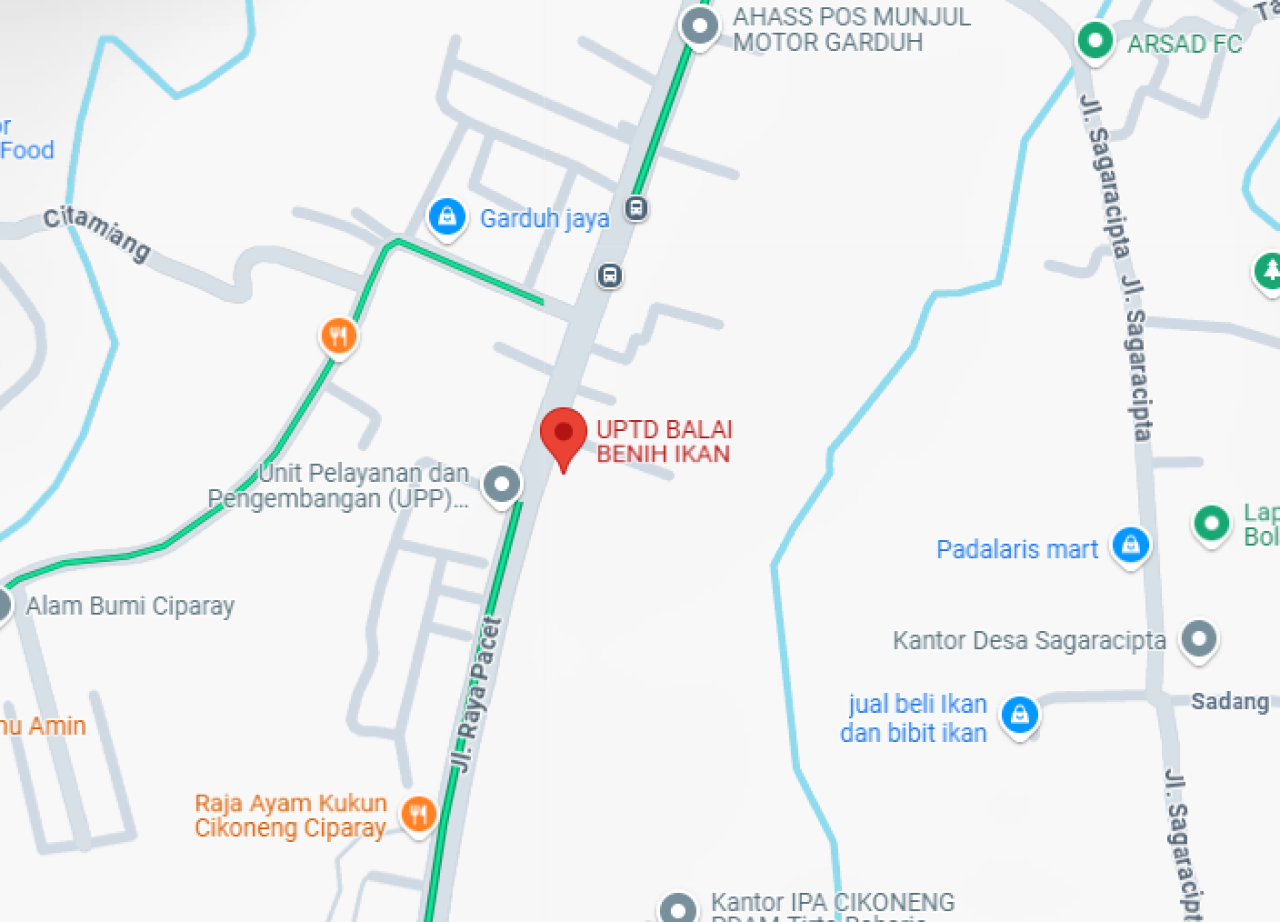Open Raja Ayam Kukun Cikoneng Ciparay marker
Screen dimensions: 1280x922
tap(418, 814)
